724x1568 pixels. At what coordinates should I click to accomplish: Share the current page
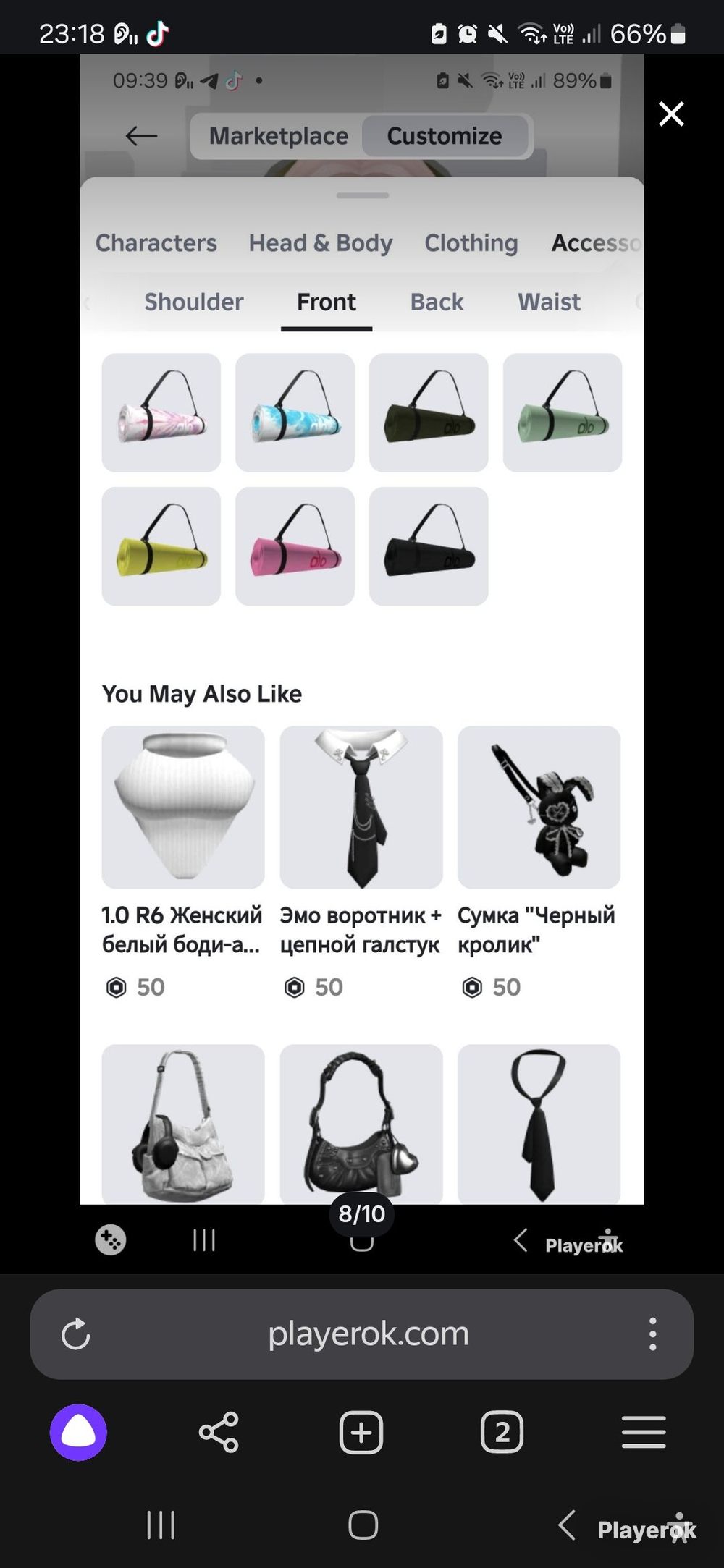[x=219, y=1432]
